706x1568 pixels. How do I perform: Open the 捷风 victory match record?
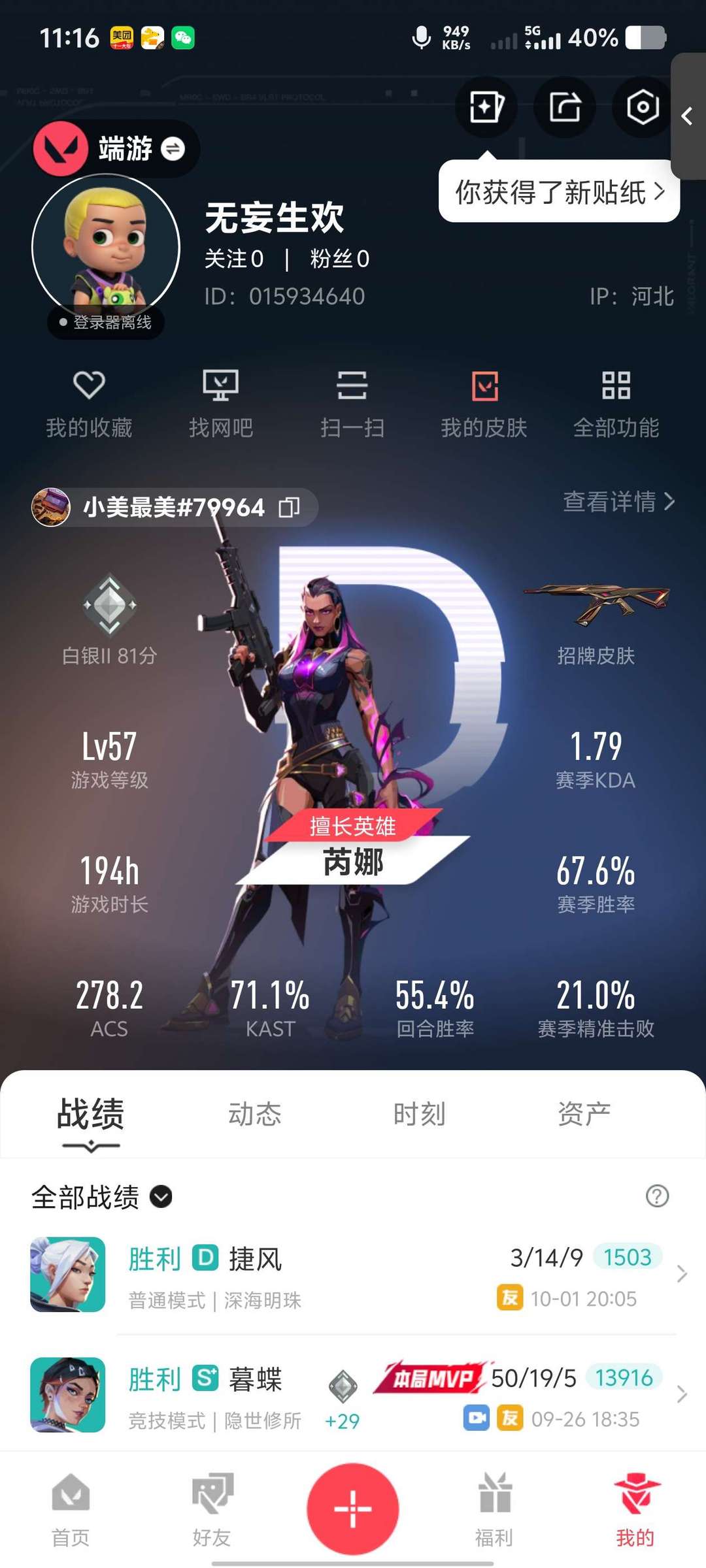coord(353,1275)
